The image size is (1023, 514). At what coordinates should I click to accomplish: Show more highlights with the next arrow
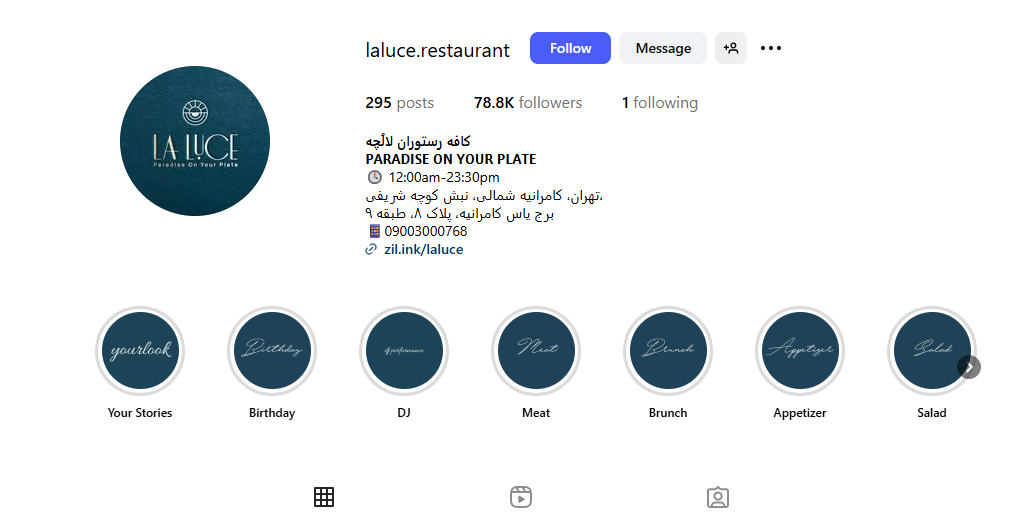[x=969, y=367]
